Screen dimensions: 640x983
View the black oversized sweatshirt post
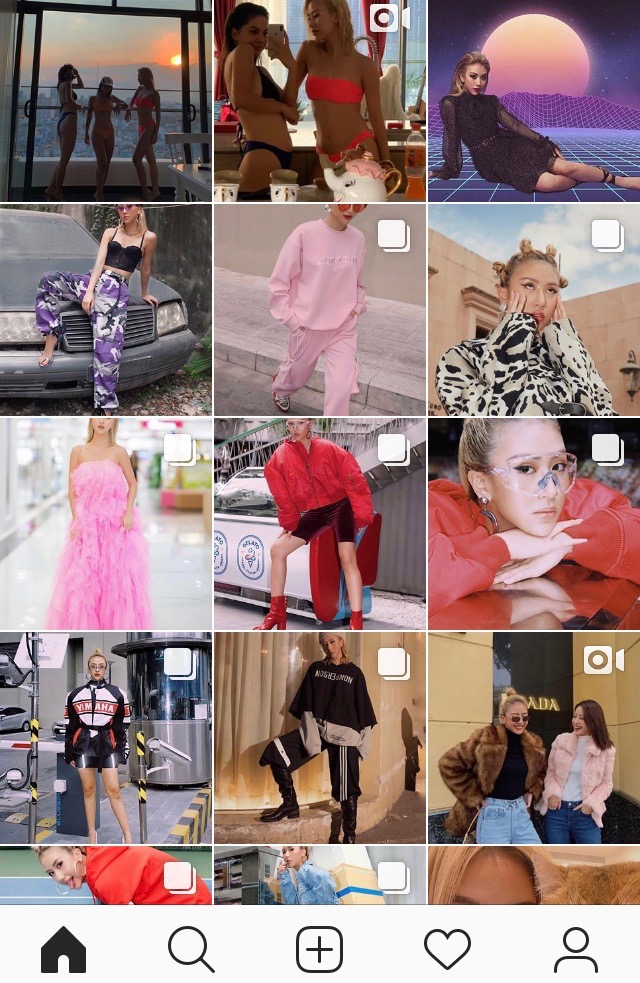click(x=320, y=738)
